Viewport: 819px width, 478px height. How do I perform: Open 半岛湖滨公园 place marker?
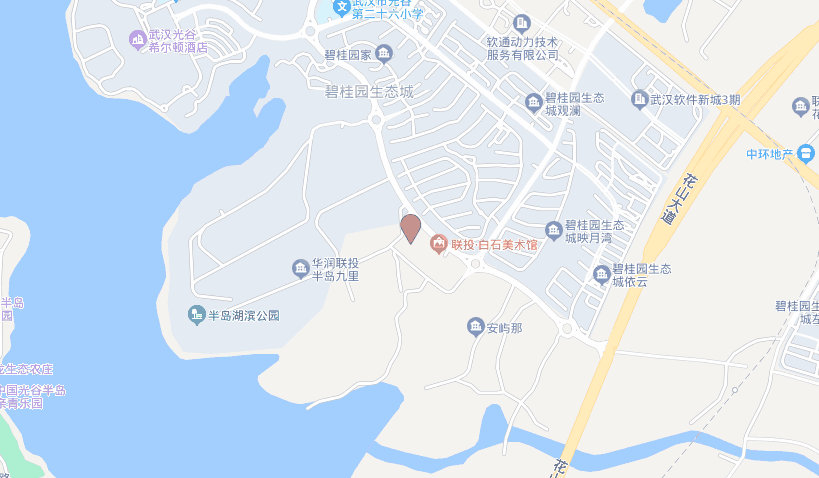pyautogui.click(x=196, y=315)
